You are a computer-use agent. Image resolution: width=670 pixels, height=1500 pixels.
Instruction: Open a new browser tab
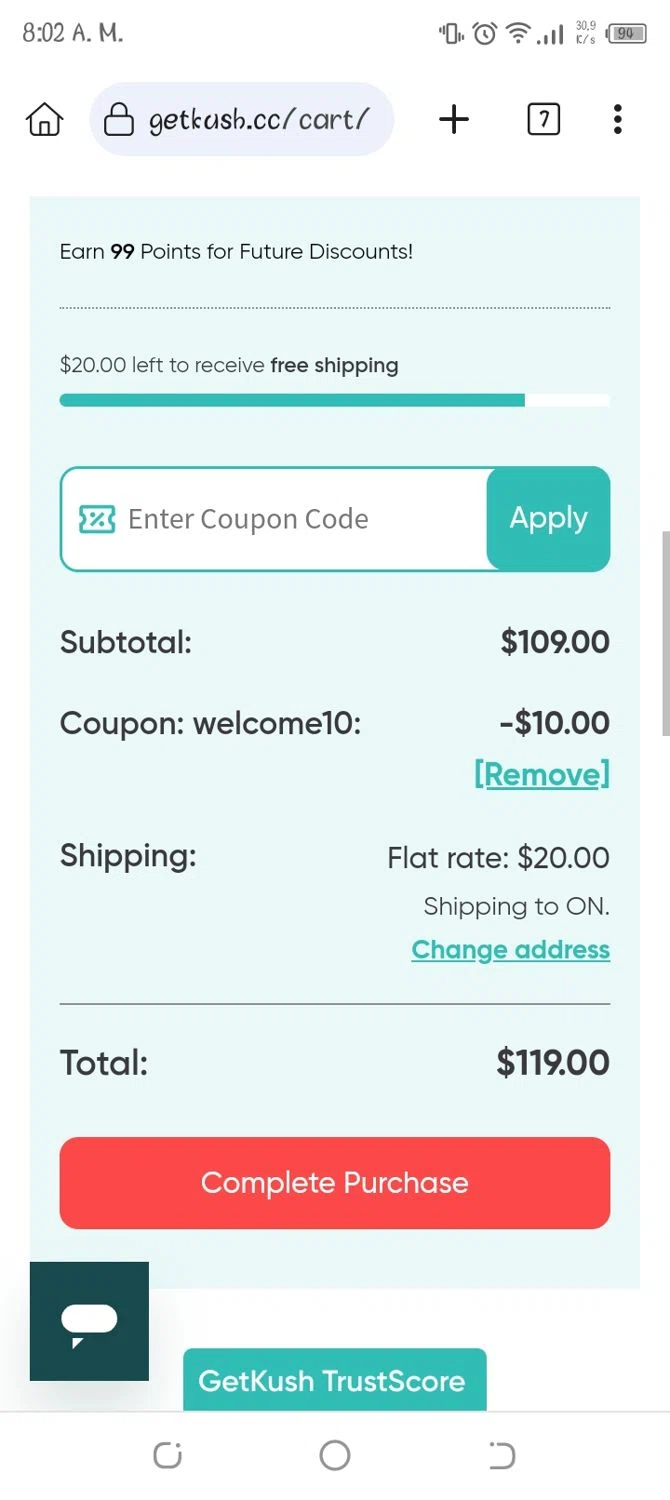coord(454,120)
